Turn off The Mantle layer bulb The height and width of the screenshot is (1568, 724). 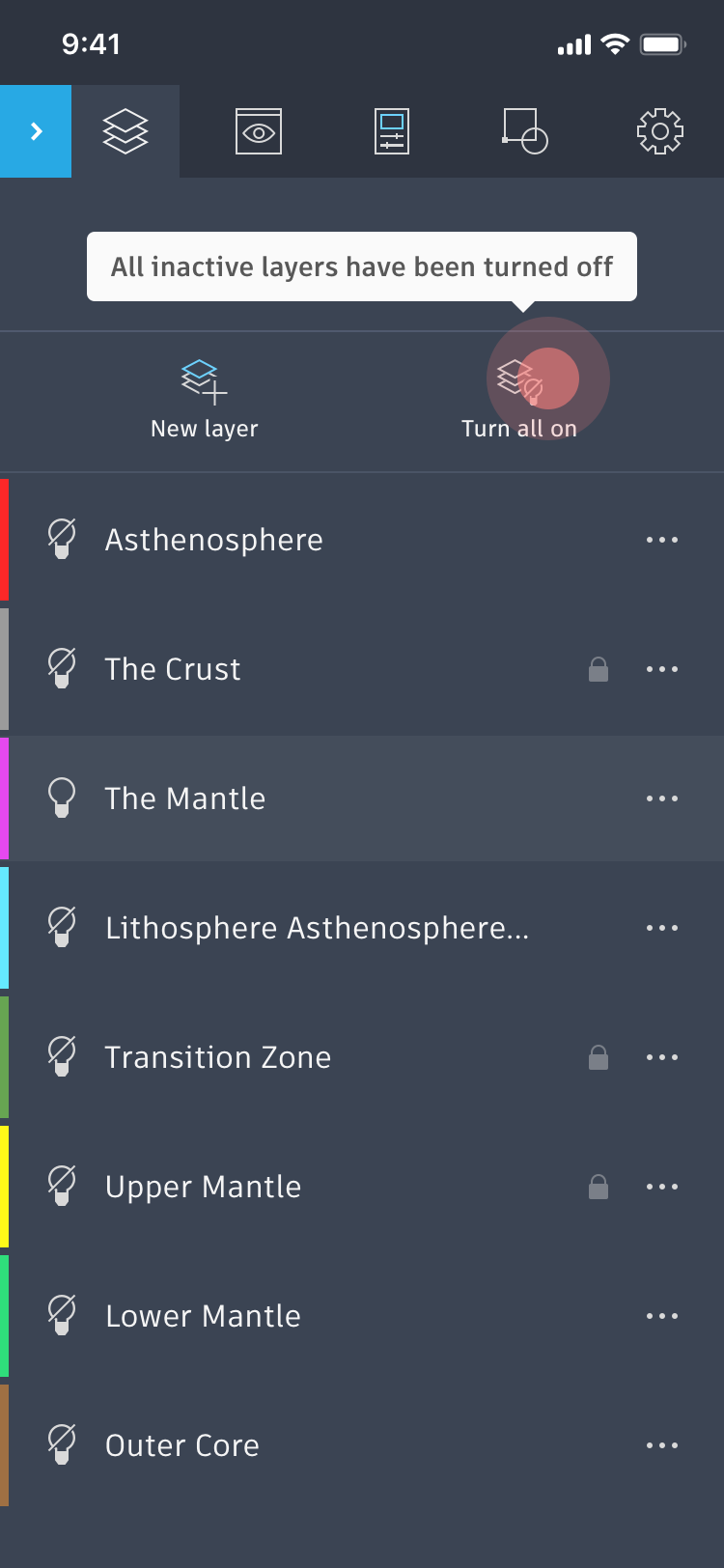point(62,798)
